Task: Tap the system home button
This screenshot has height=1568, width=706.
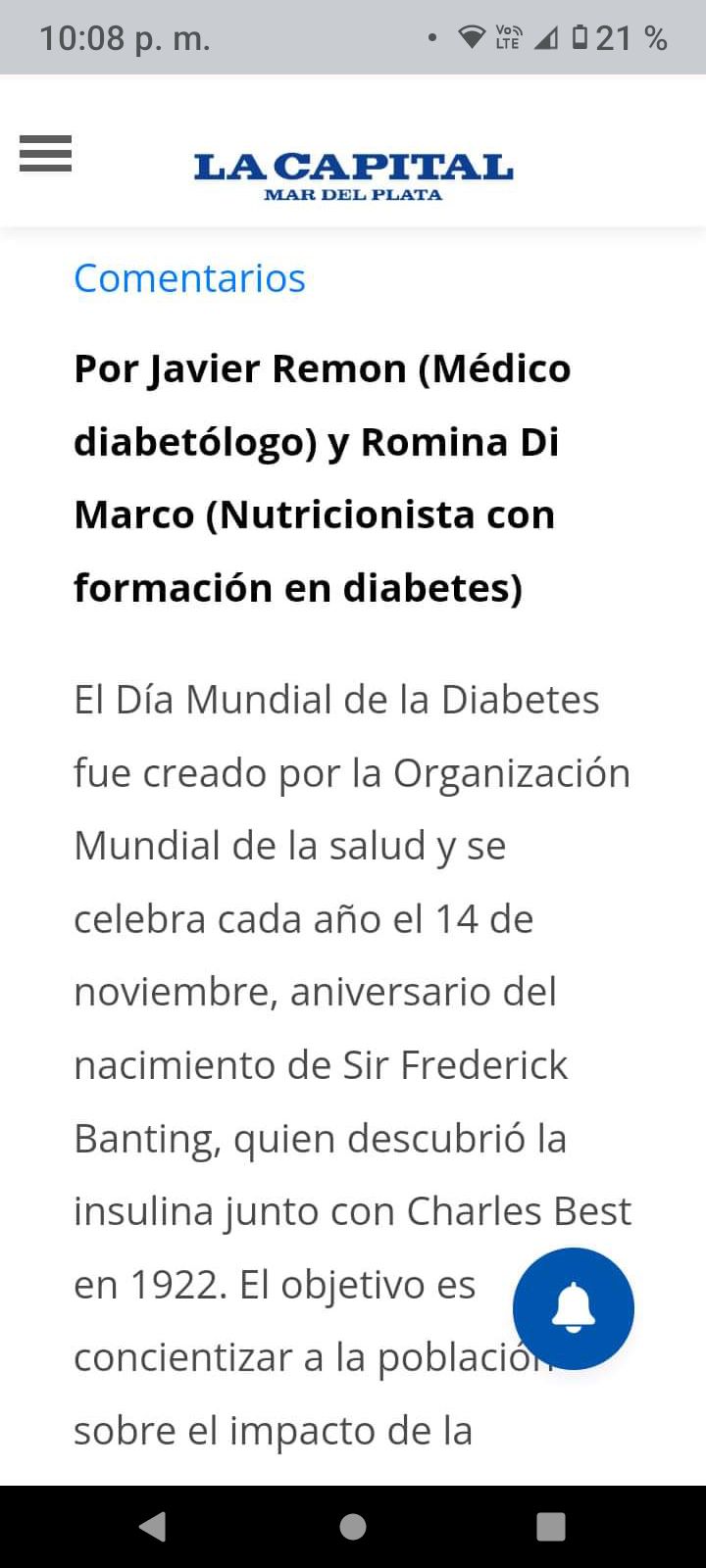Action: point(353,1526)
